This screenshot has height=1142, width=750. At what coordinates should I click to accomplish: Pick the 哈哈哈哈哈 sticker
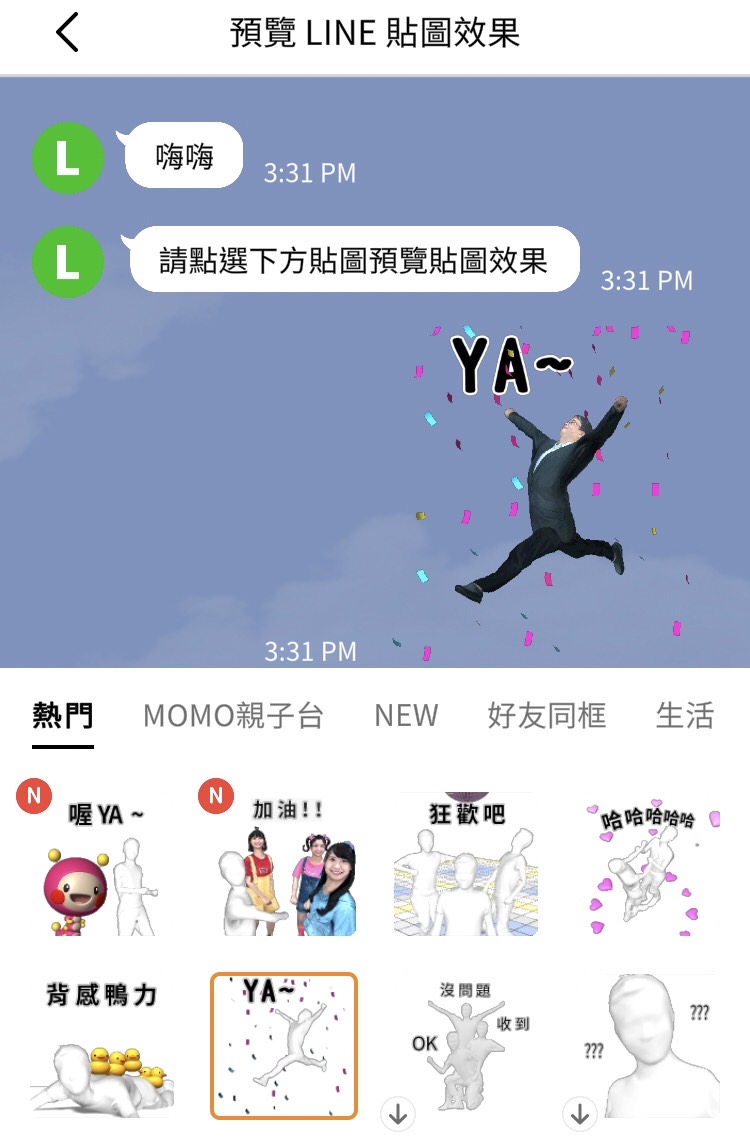pyautogui.click(x=648, y=865)
